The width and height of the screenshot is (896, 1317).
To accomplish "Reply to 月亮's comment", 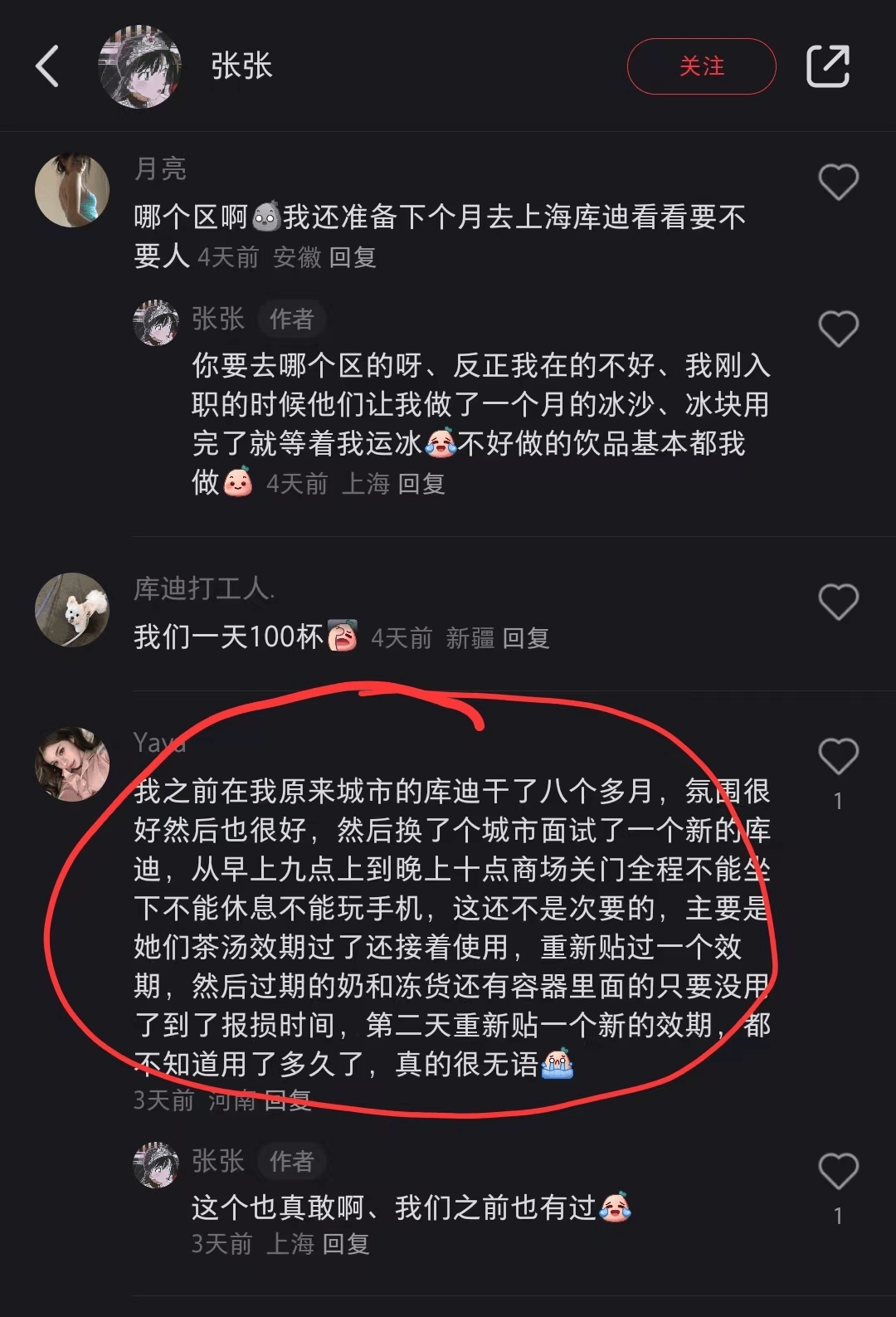I will click(353, 257).
